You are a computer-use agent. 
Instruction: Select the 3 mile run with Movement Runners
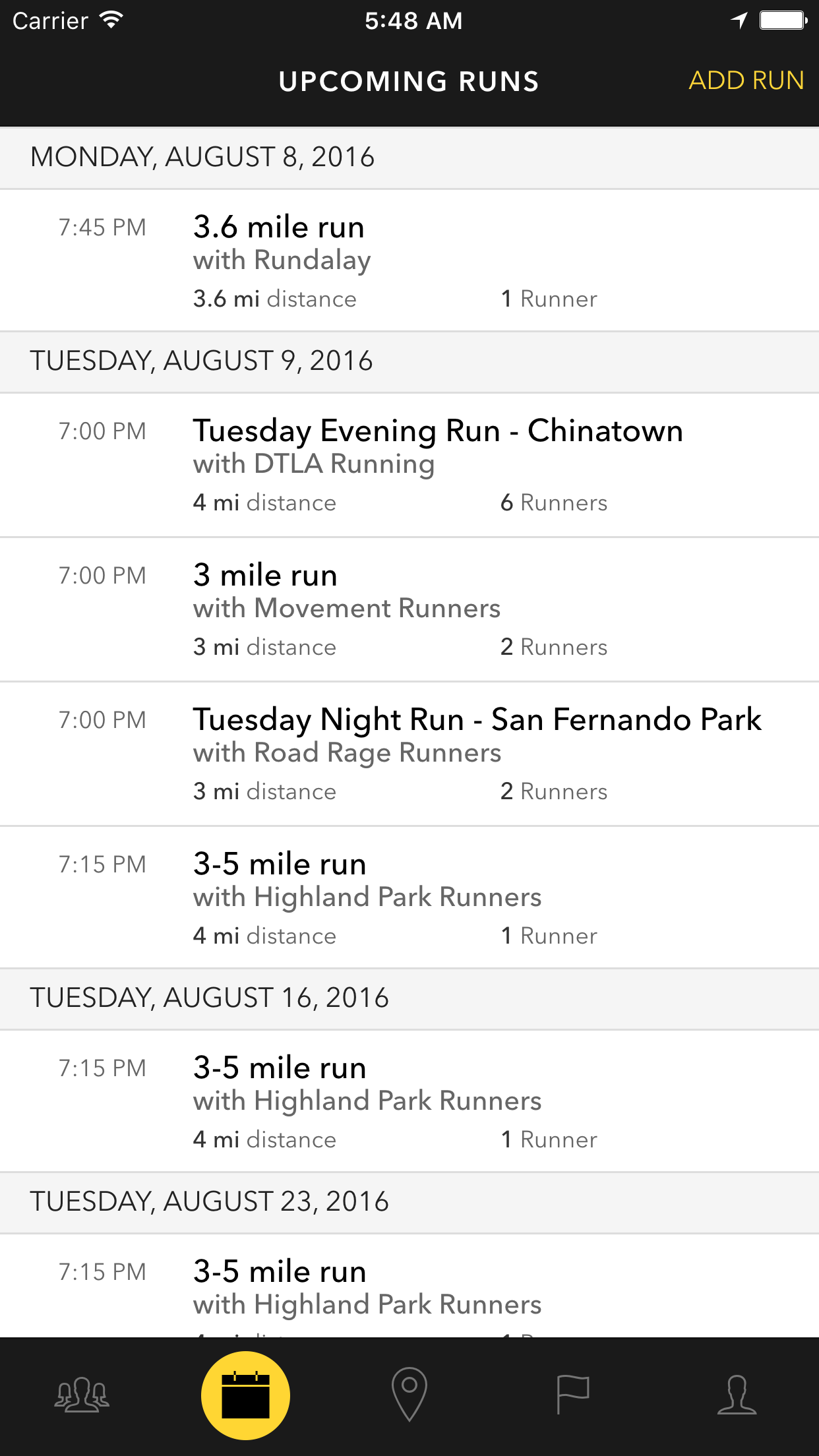pyautogui.click(x=409, y=608)
